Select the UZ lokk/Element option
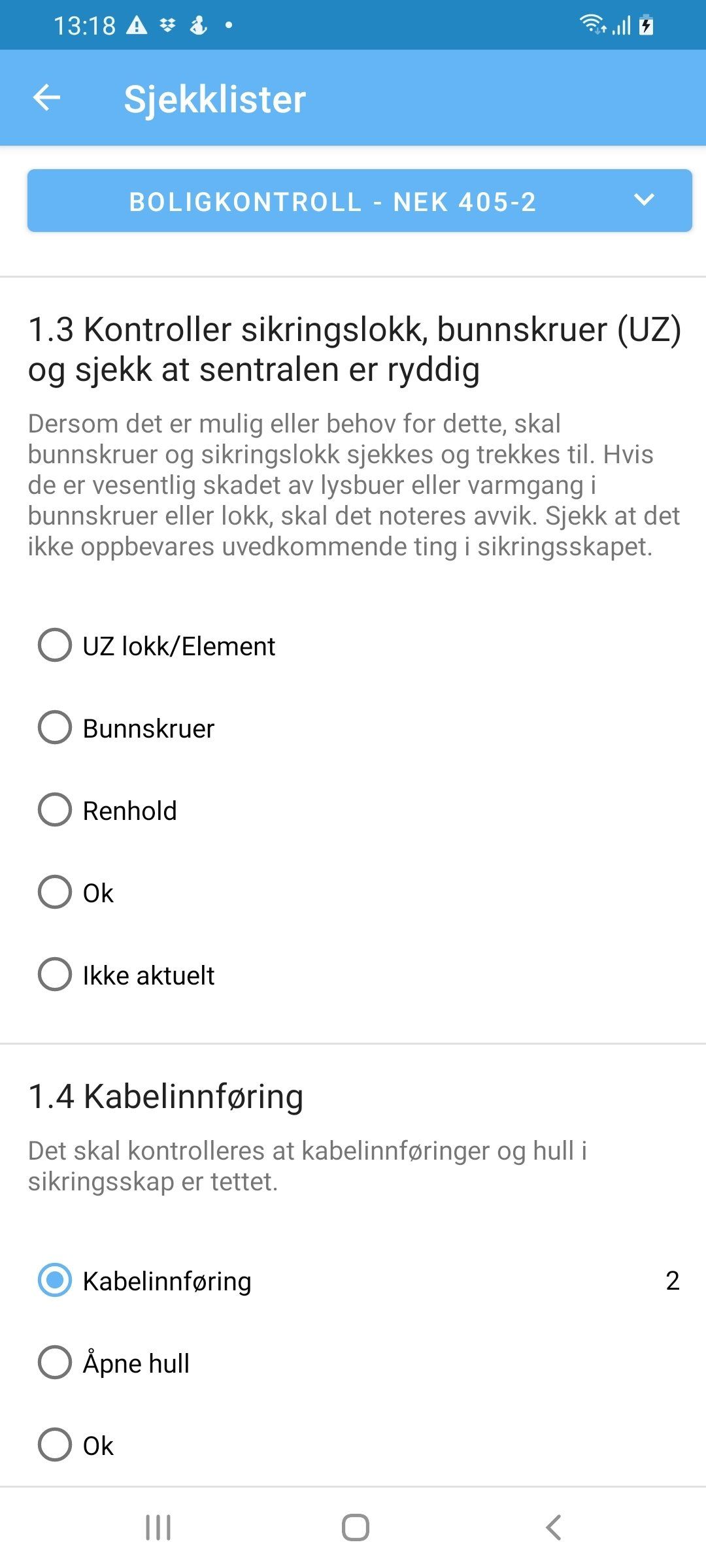The width and height of the screenshot is (706, 1568). pyautogui.click(x=55, y=645)
